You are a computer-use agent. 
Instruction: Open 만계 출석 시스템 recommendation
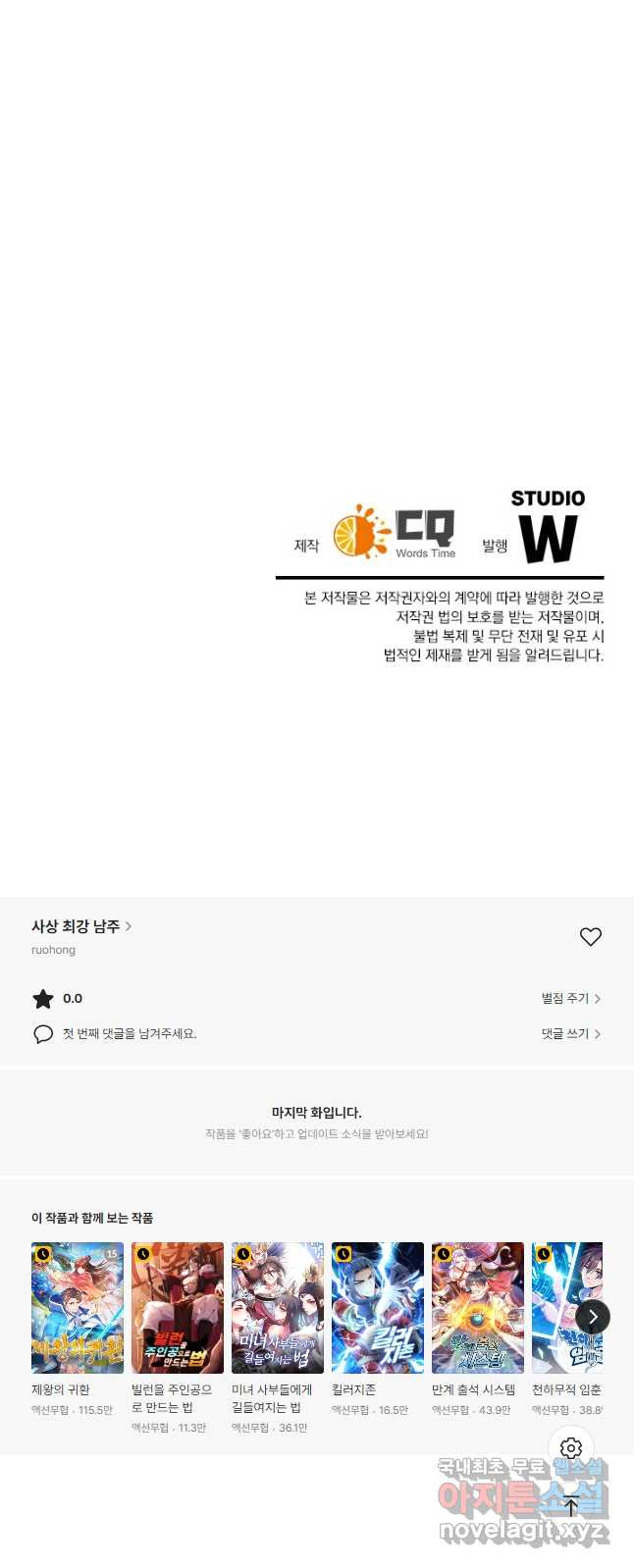click(478, 1308)
